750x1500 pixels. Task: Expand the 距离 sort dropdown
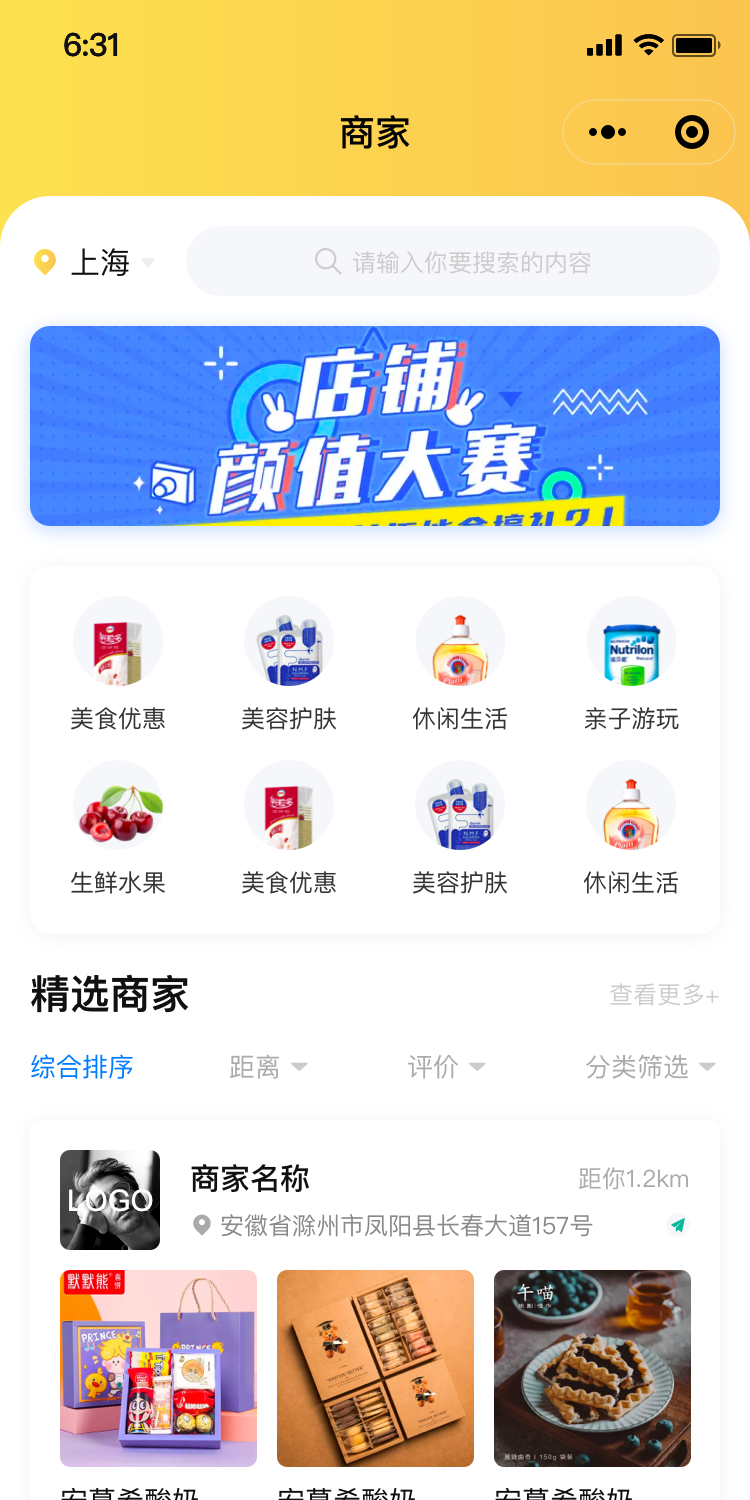pos(269,1067)
